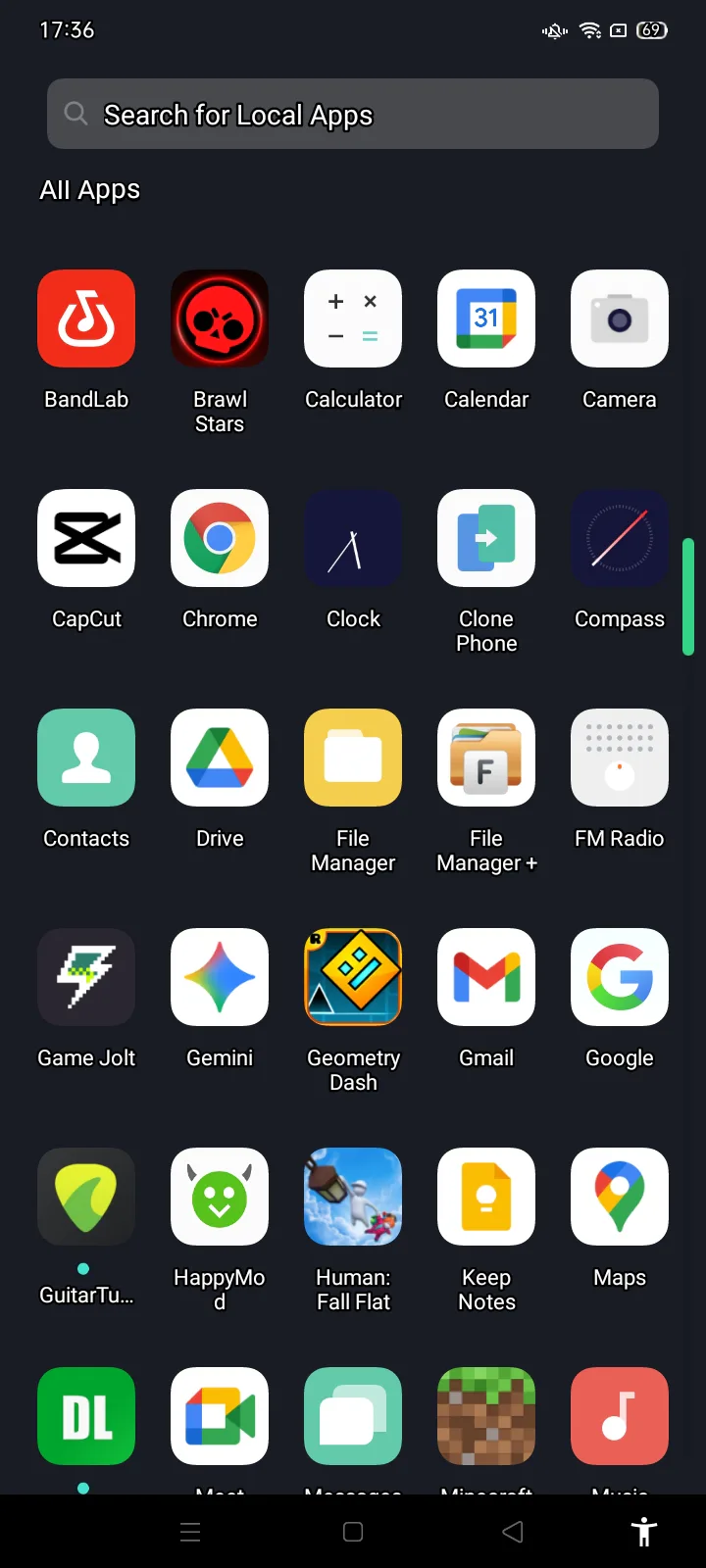The height and width of the screenshot is (1568, 706).
Task: Open Google Calendar
Action: pyautogui.click(x=486, y=318)
